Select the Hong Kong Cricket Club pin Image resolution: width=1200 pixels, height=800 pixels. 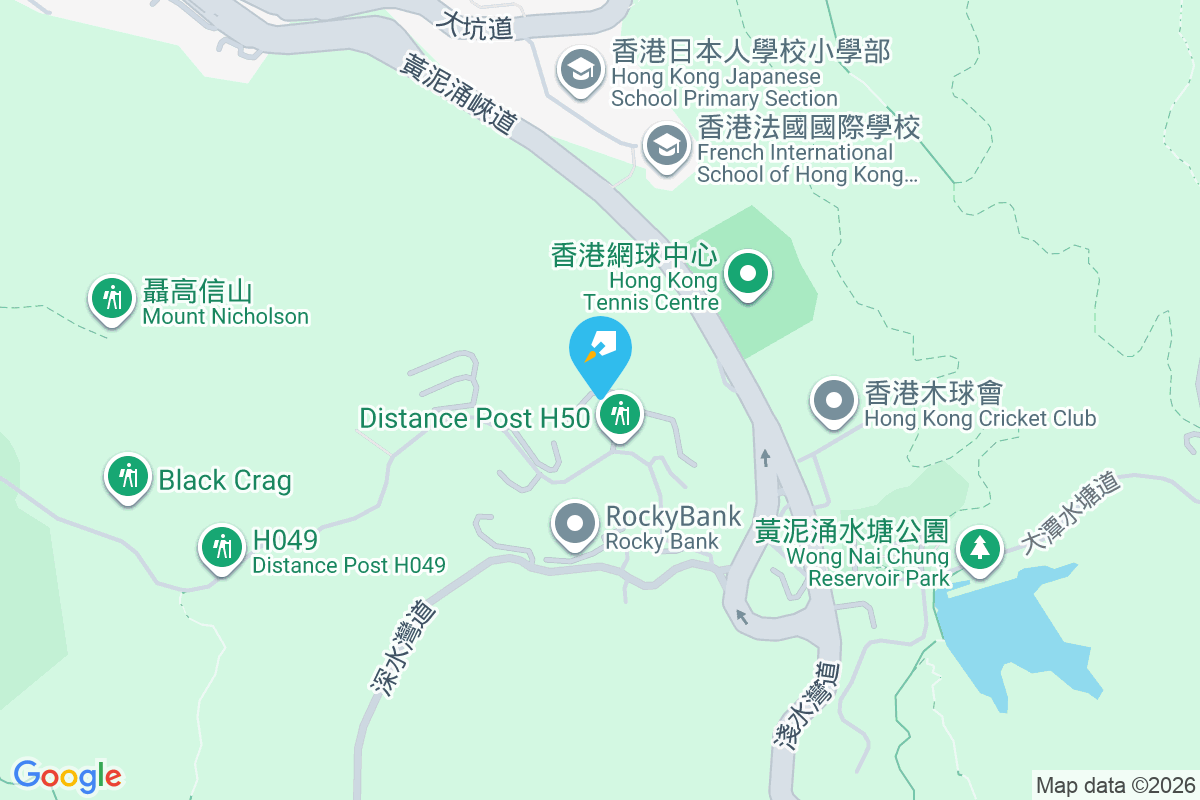[x=833, y=402]
